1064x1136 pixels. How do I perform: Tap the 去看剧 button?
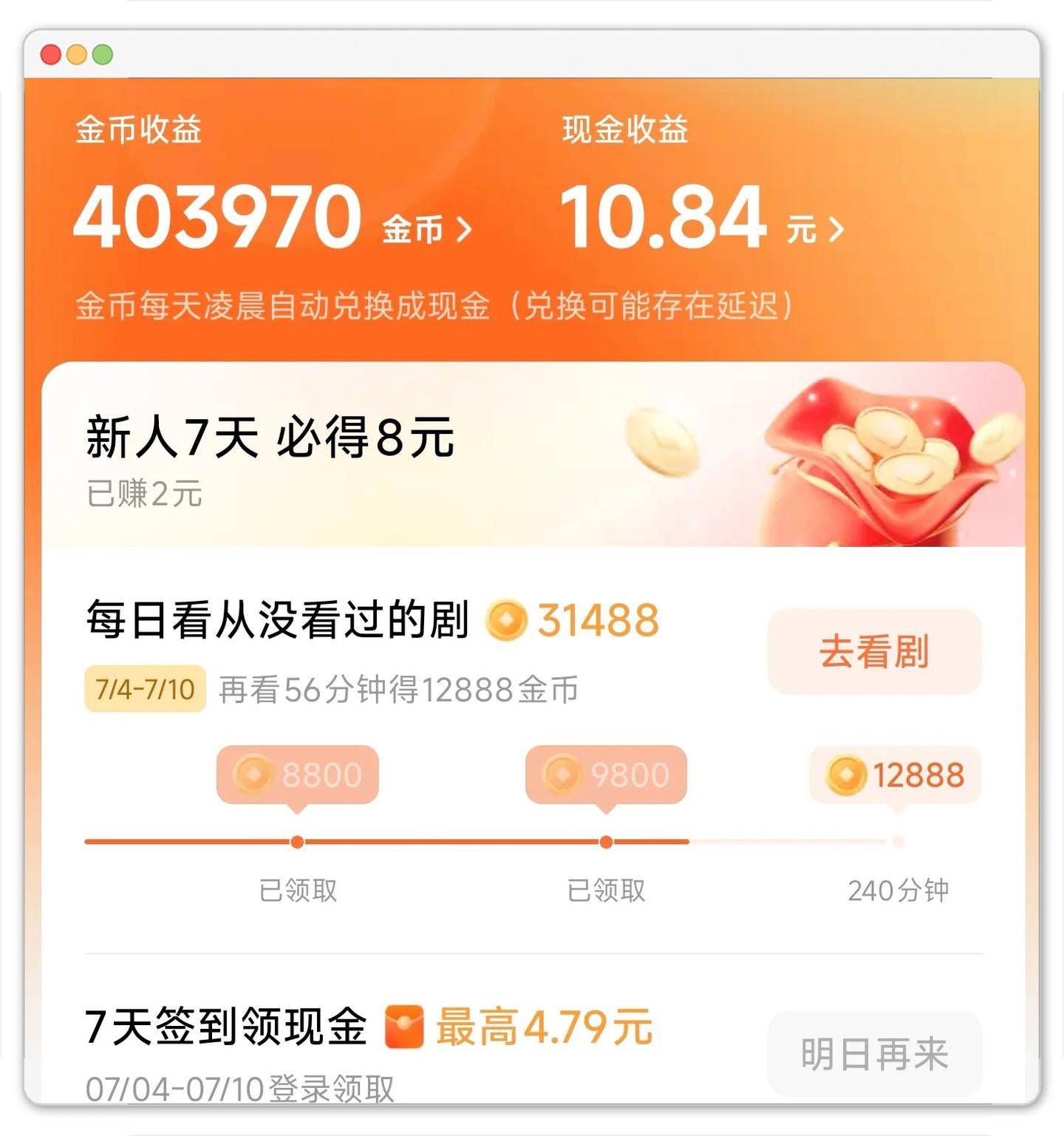click(874, 652)
